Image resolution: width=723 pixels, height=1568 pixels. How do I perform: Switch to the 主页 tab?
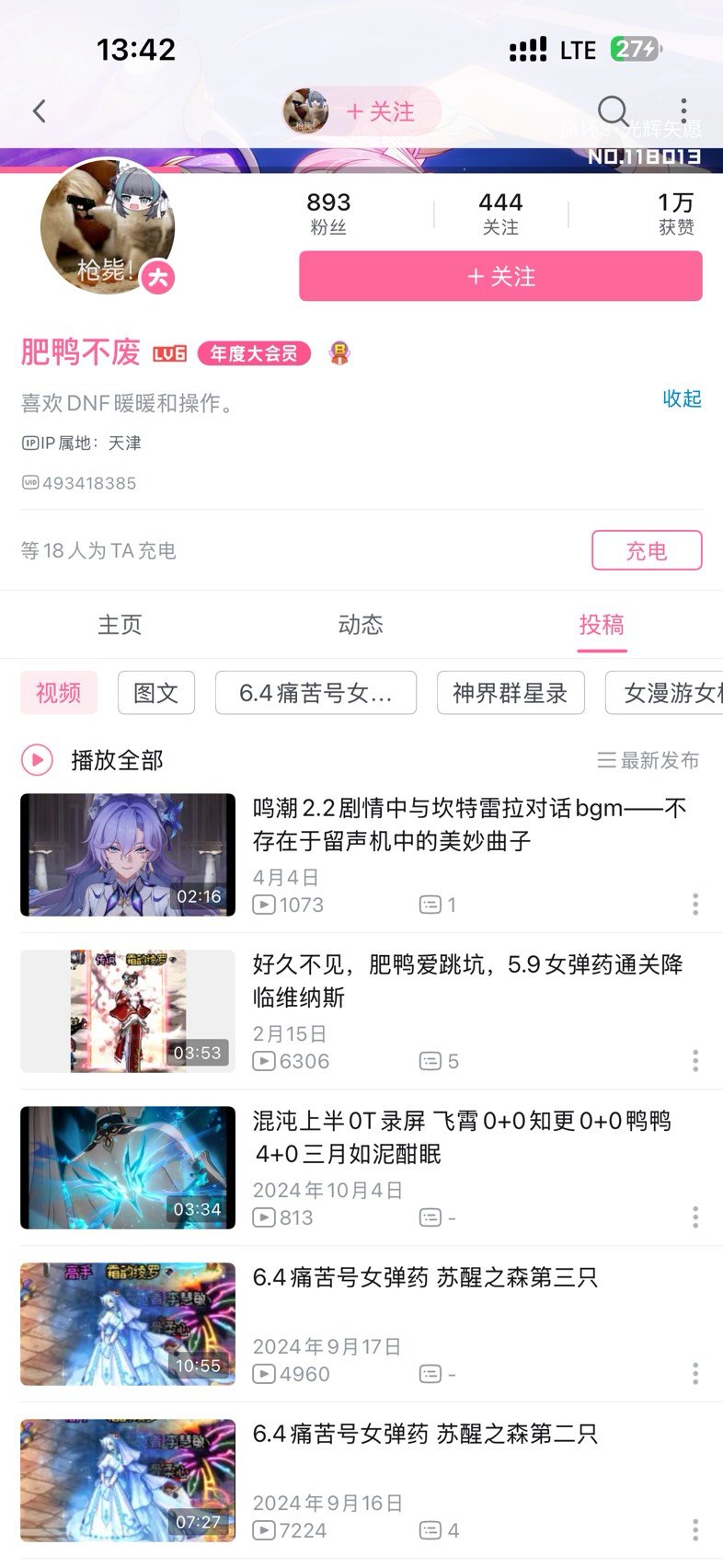120,625
